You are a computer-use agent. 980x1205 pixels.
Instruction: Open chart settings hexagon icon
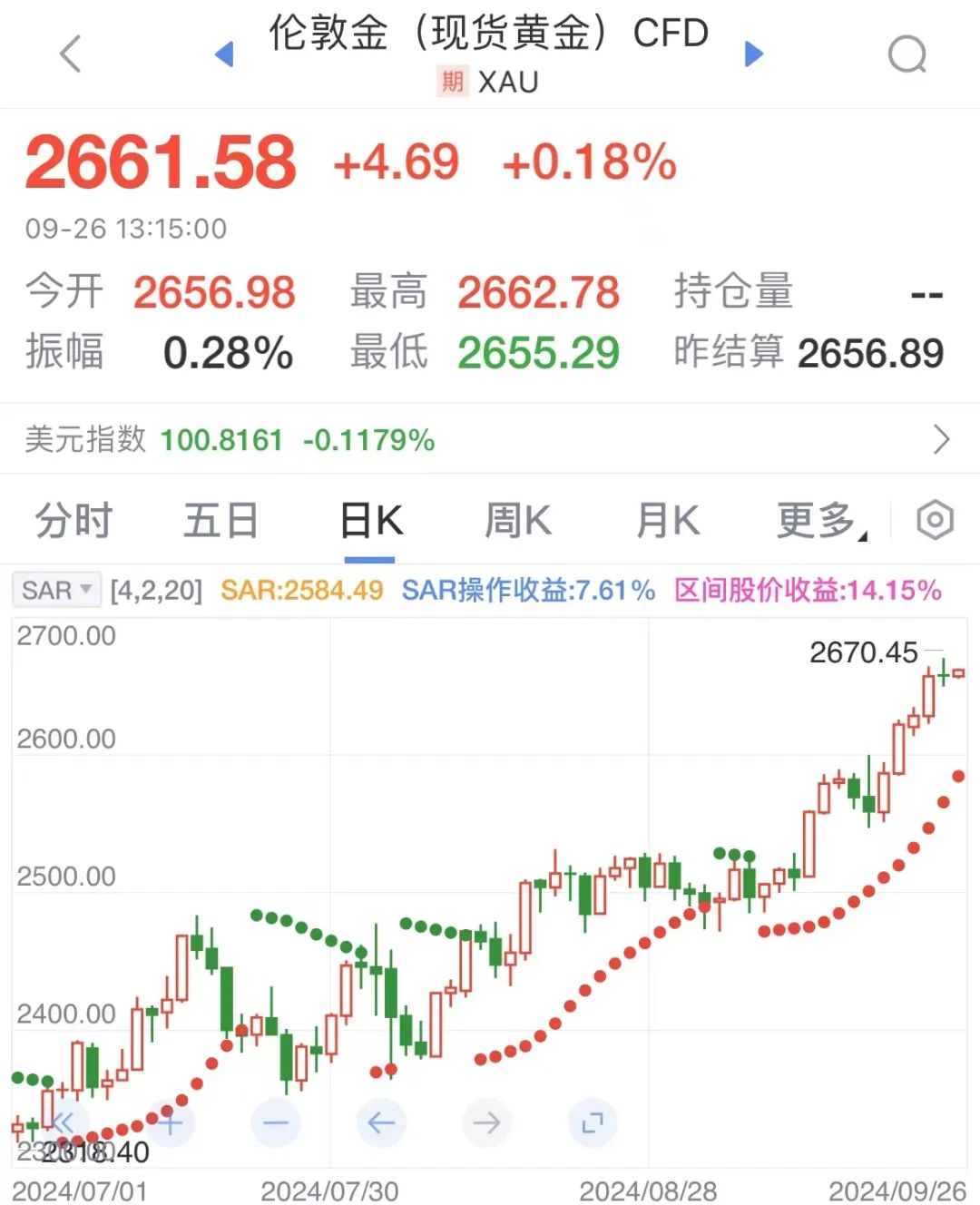(935, 521)
